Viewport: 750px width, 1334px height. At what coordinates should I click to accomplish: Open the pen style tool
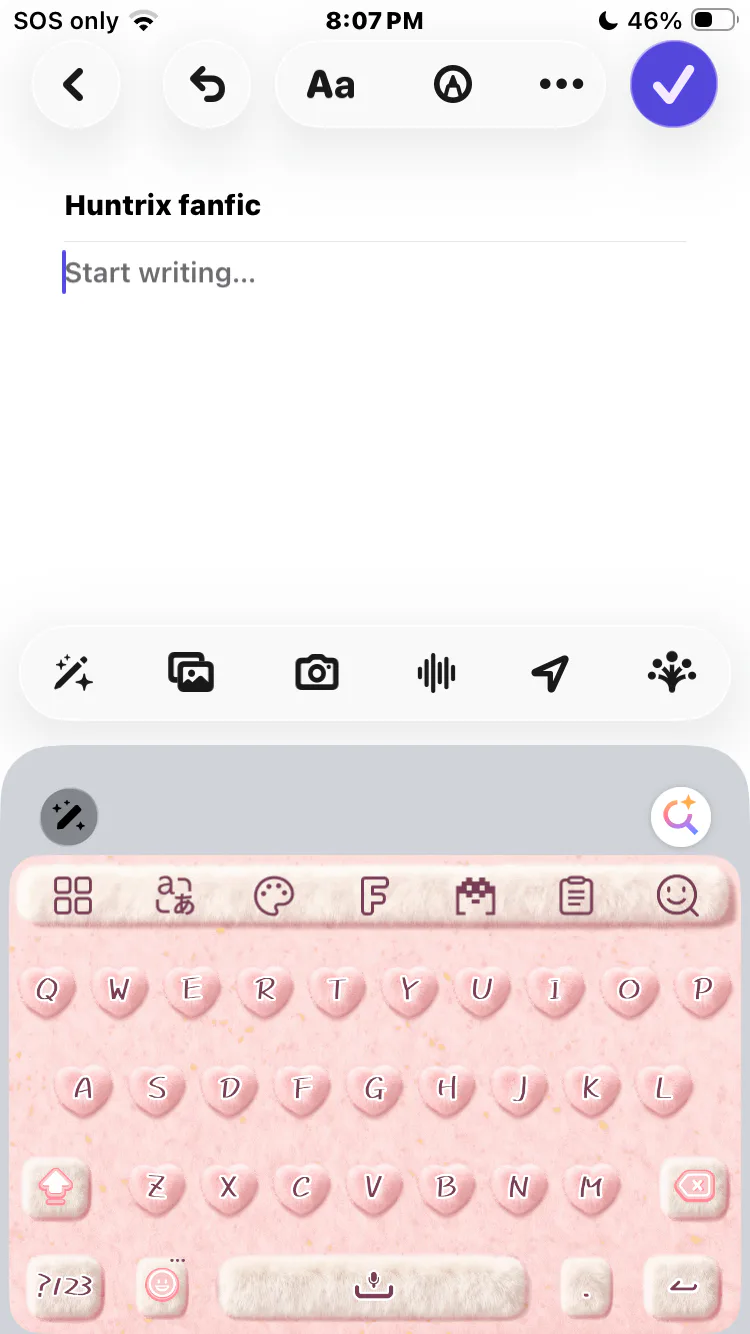click(x=452, y=86)
